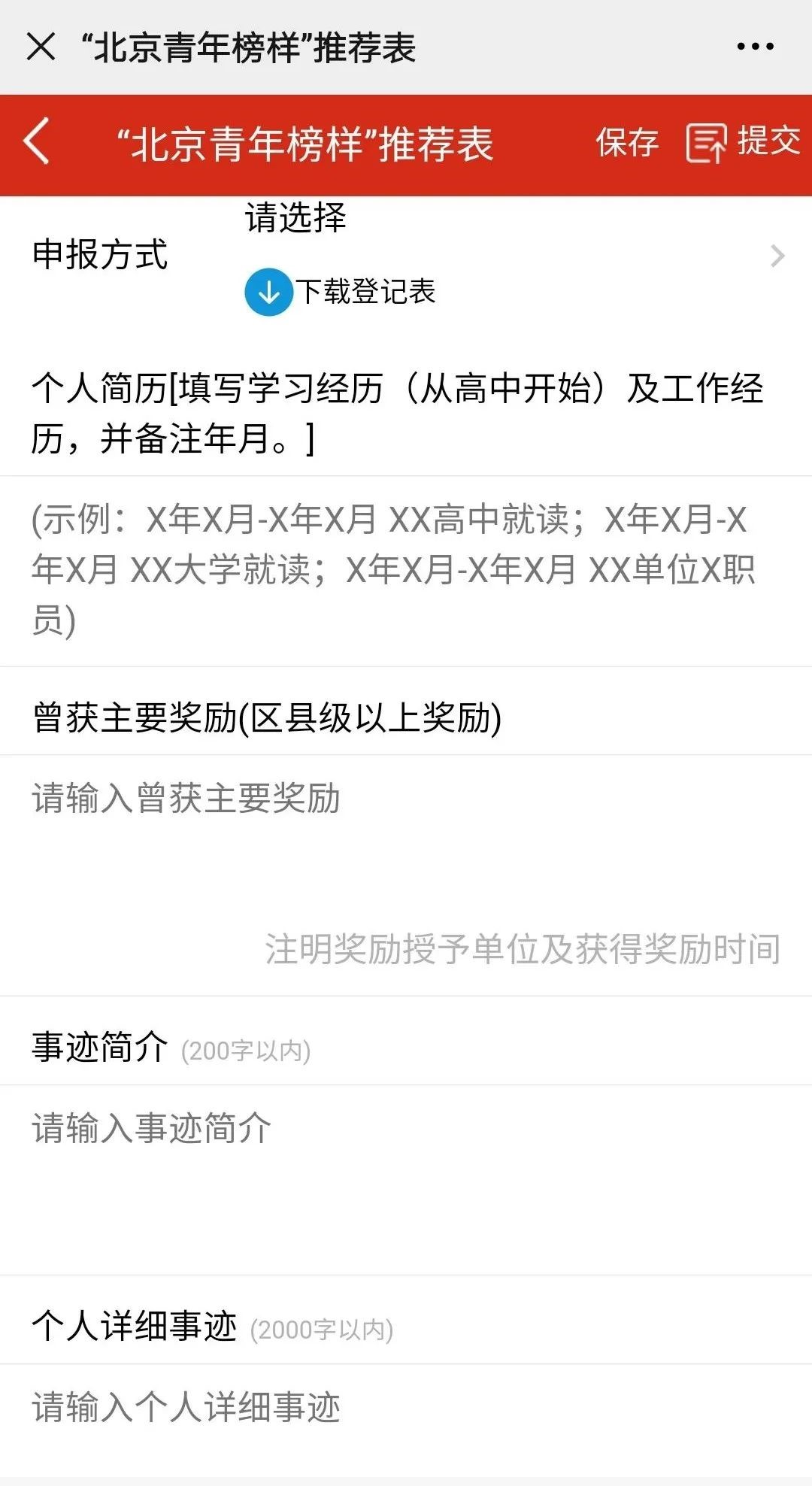The width and height of the screenshot is (812, 1486).
Task: Enter text in 个人详细事迹 field
Action: (406, 1421)
